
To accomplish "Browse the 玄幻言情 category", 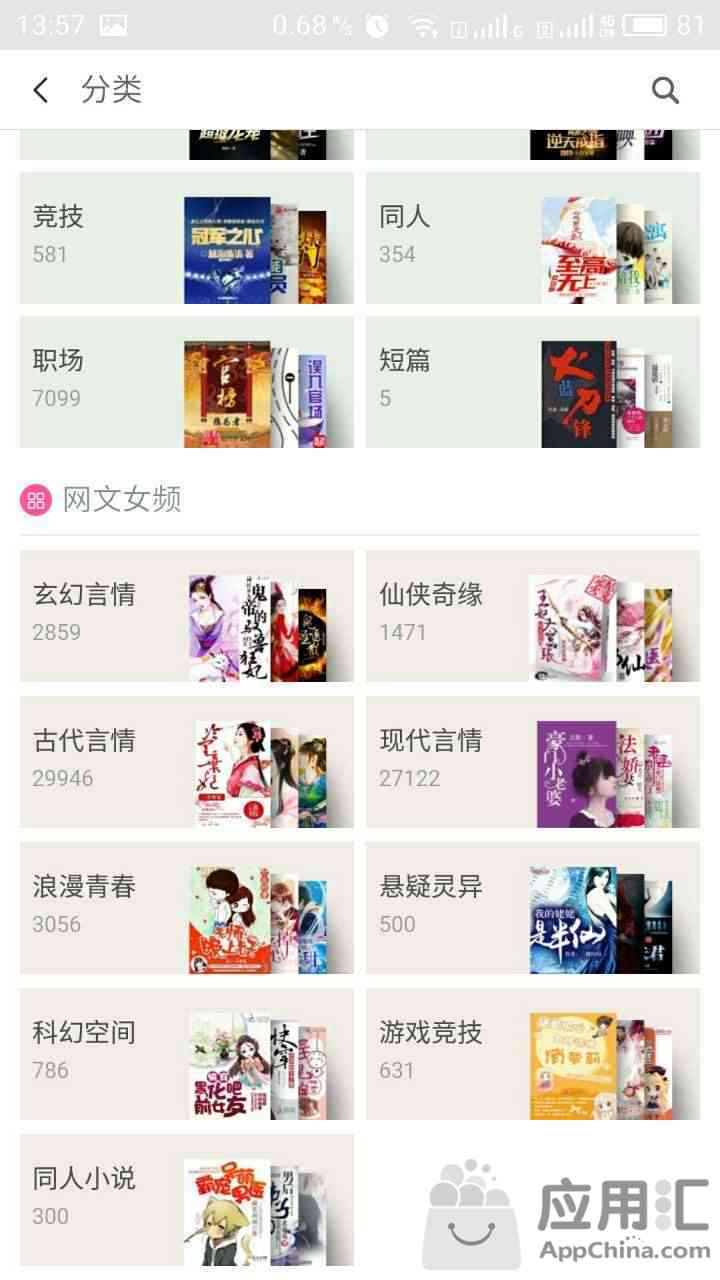I will [186, 616].
